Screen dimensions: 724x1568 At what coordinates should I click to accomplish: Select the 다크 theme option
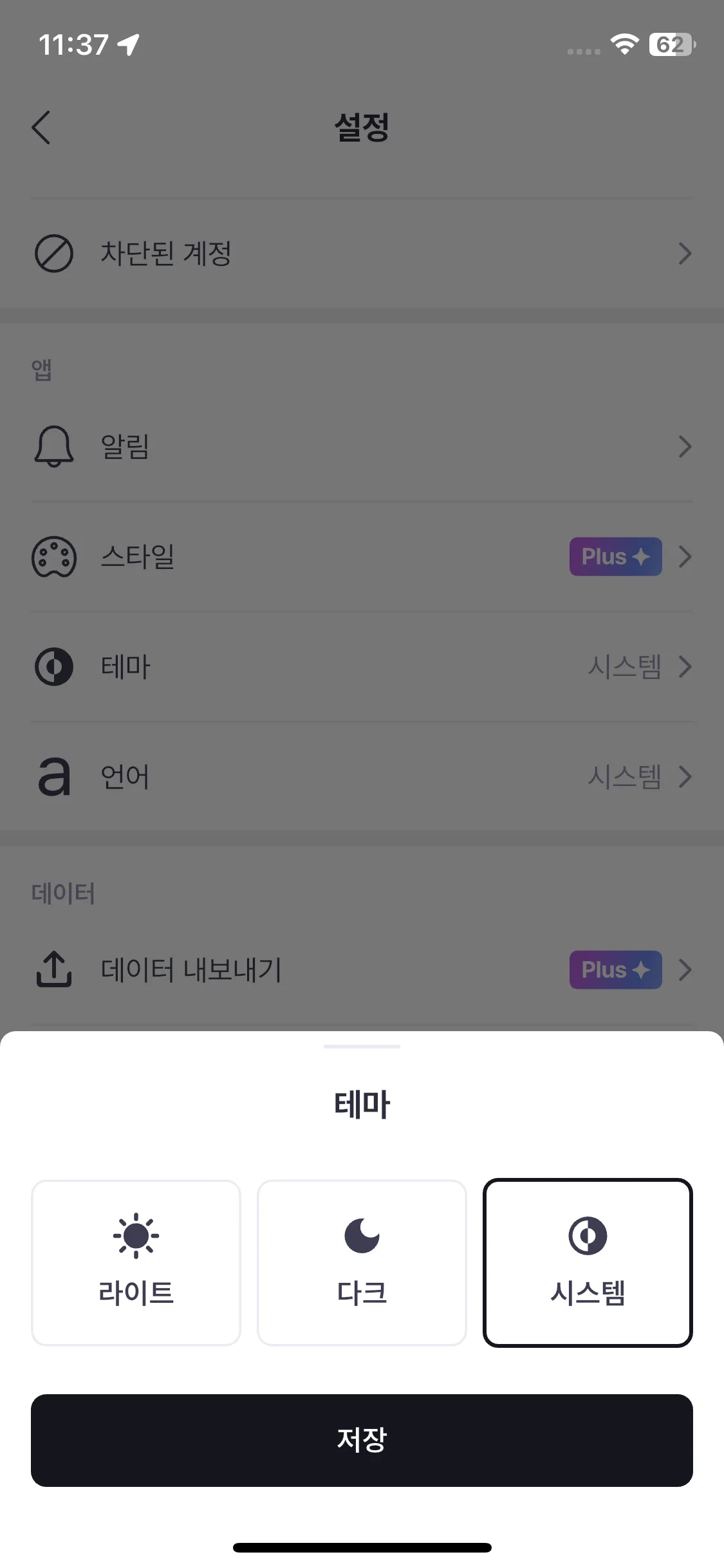click(x=362, y=1262)
